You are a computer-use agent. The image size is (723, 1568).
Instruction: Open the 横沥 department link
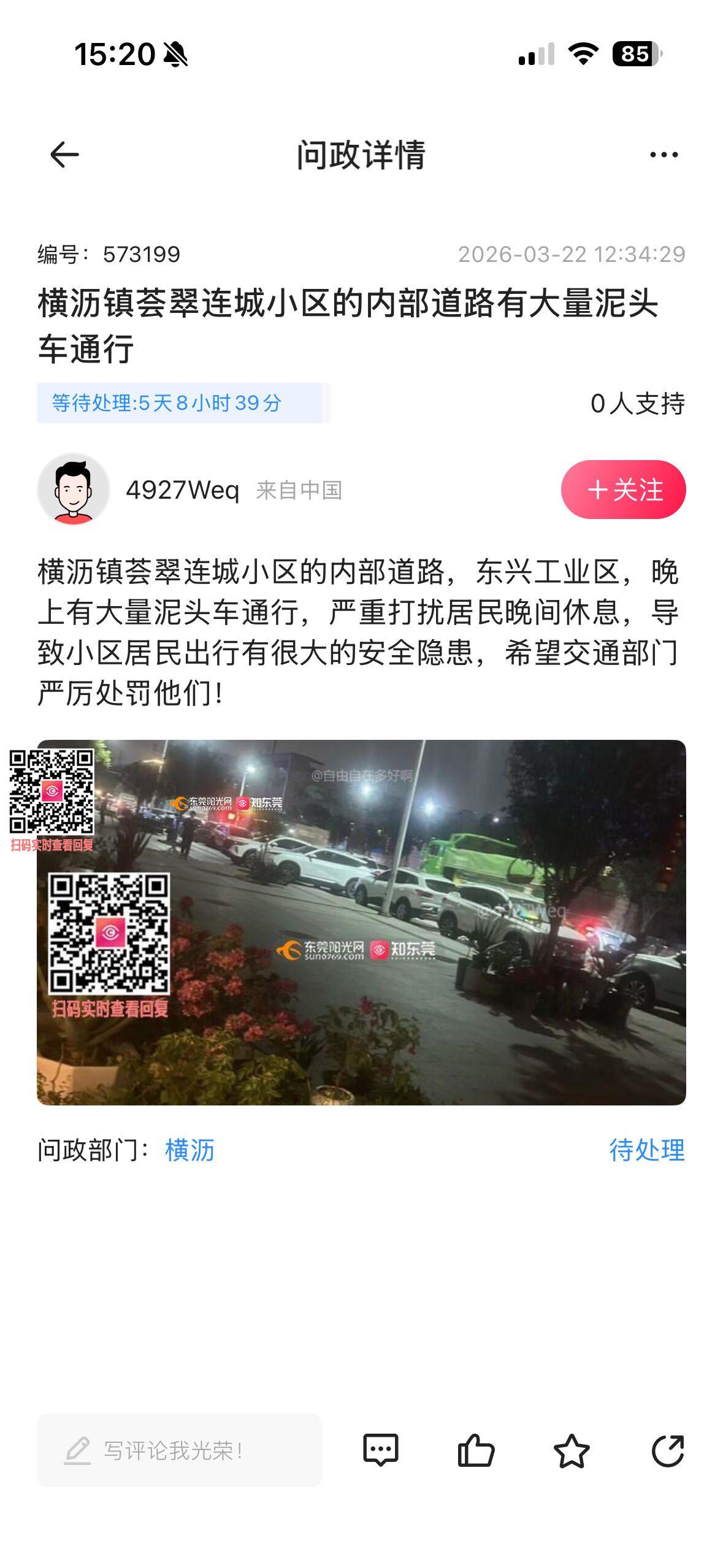pos(189,1150)
